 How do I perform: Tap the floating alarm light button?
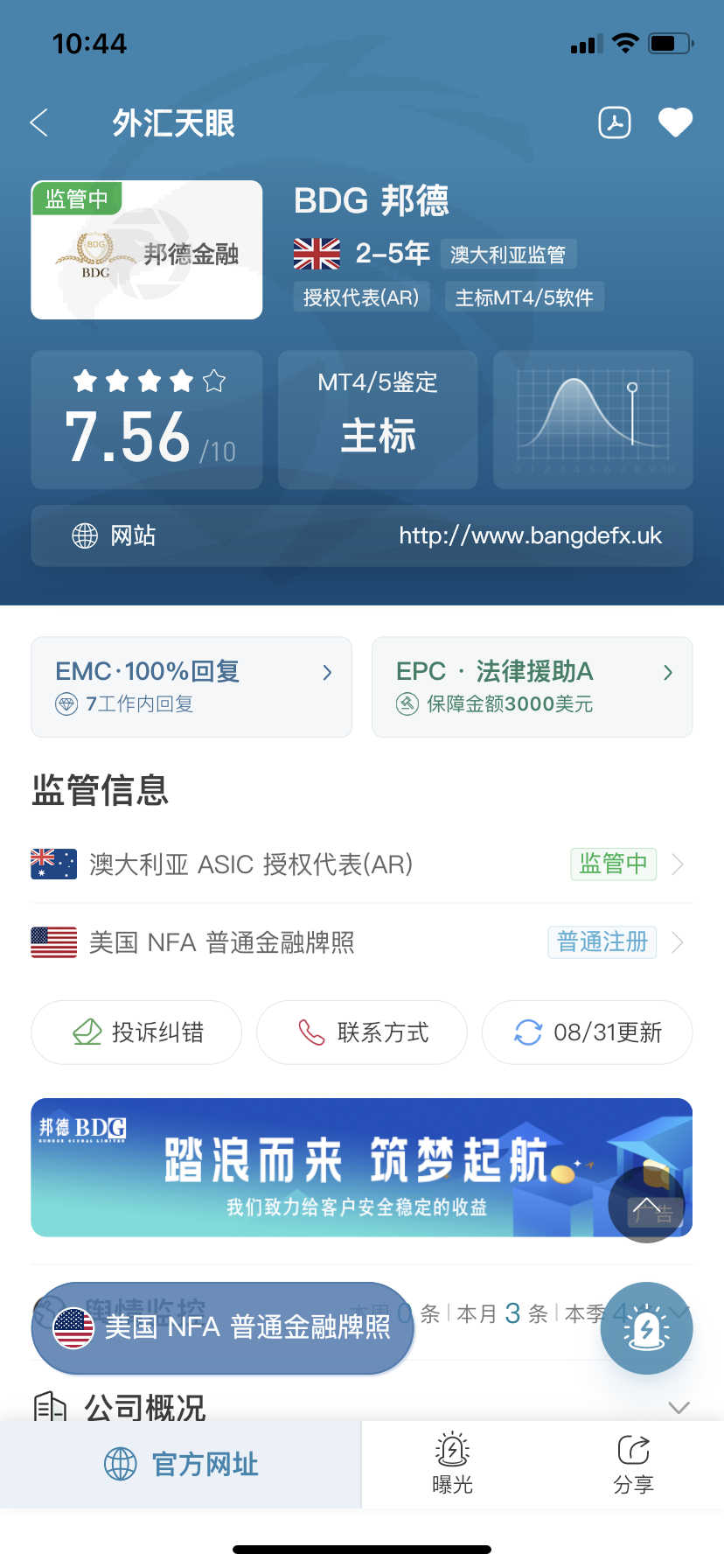tap(647, 1328)
